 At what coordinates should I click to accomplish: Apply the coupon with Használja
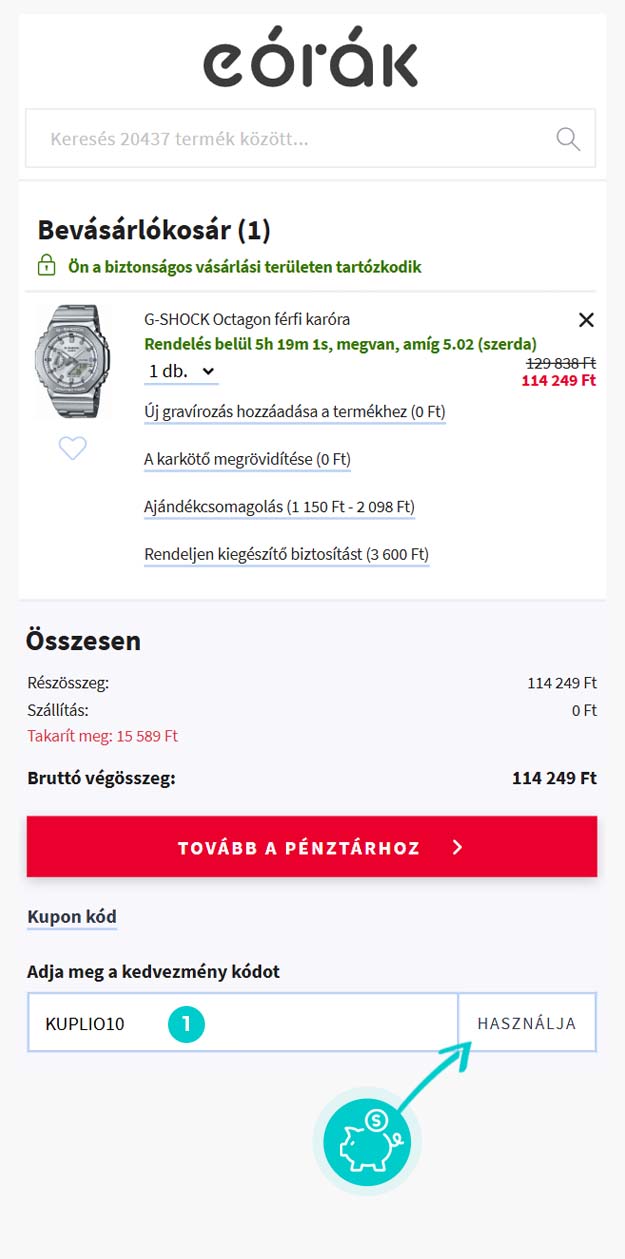(x=526, y=1023)
